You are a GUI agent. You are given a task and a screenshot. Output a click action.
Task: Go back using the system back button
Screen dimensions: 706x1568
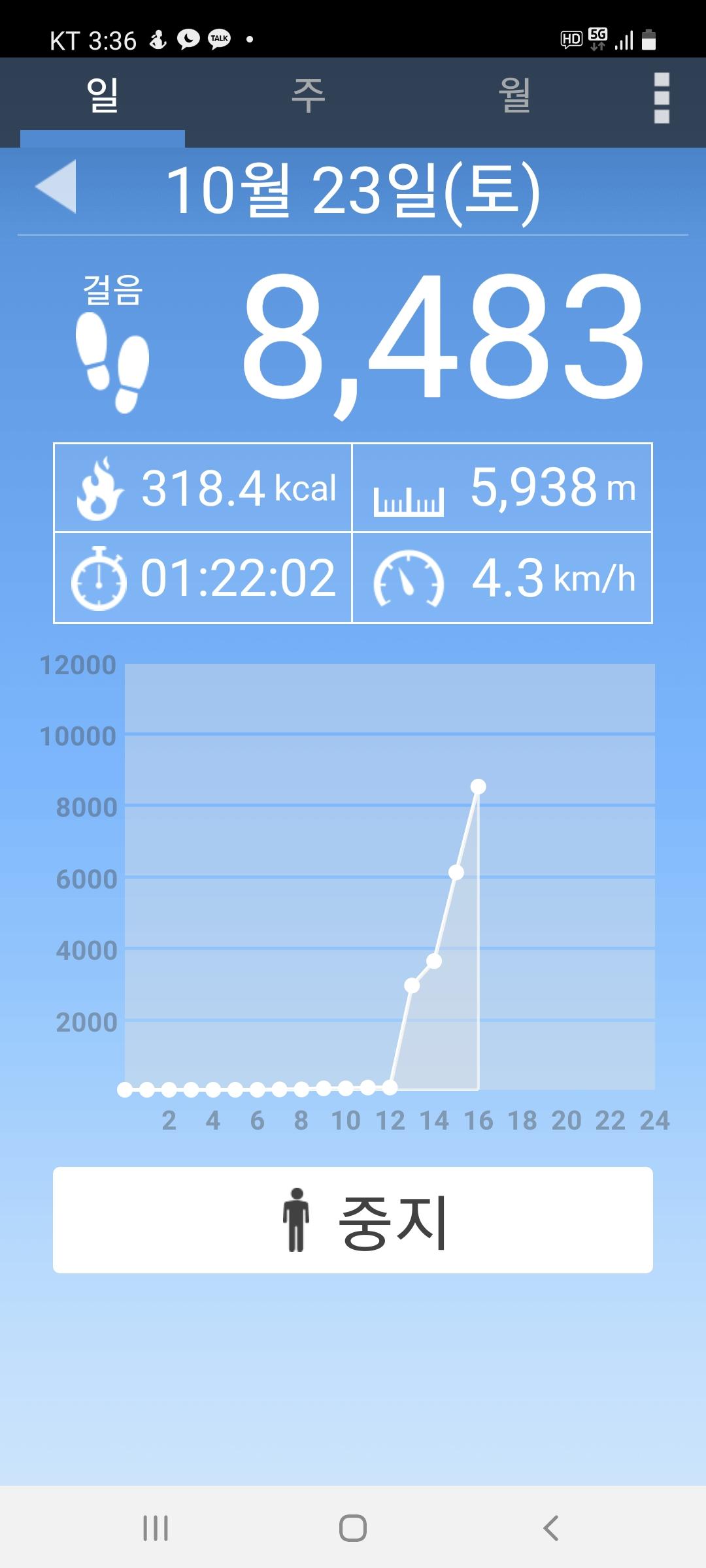550,1527
